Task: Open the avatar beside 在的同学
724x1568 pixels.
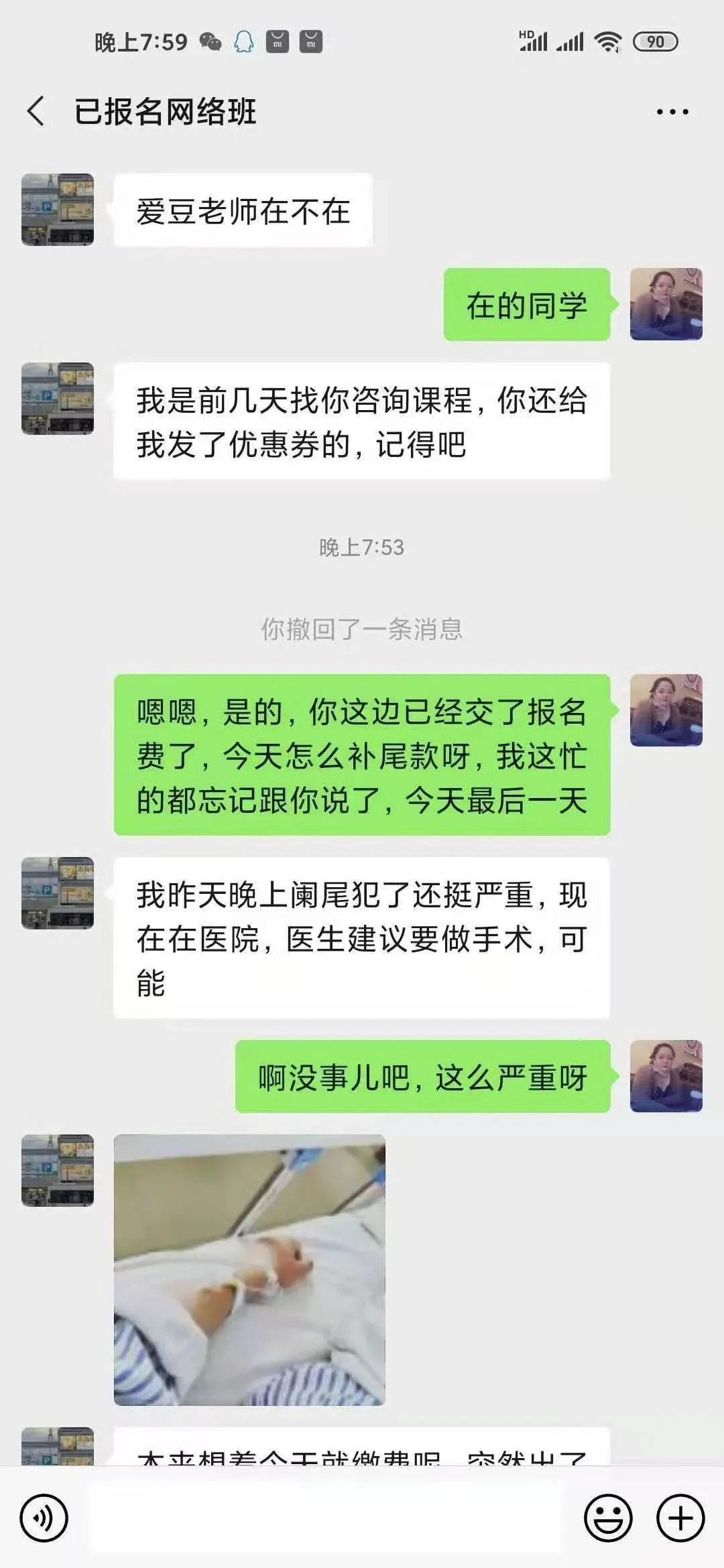Action: pyautogui.click(x=666, y=304)
